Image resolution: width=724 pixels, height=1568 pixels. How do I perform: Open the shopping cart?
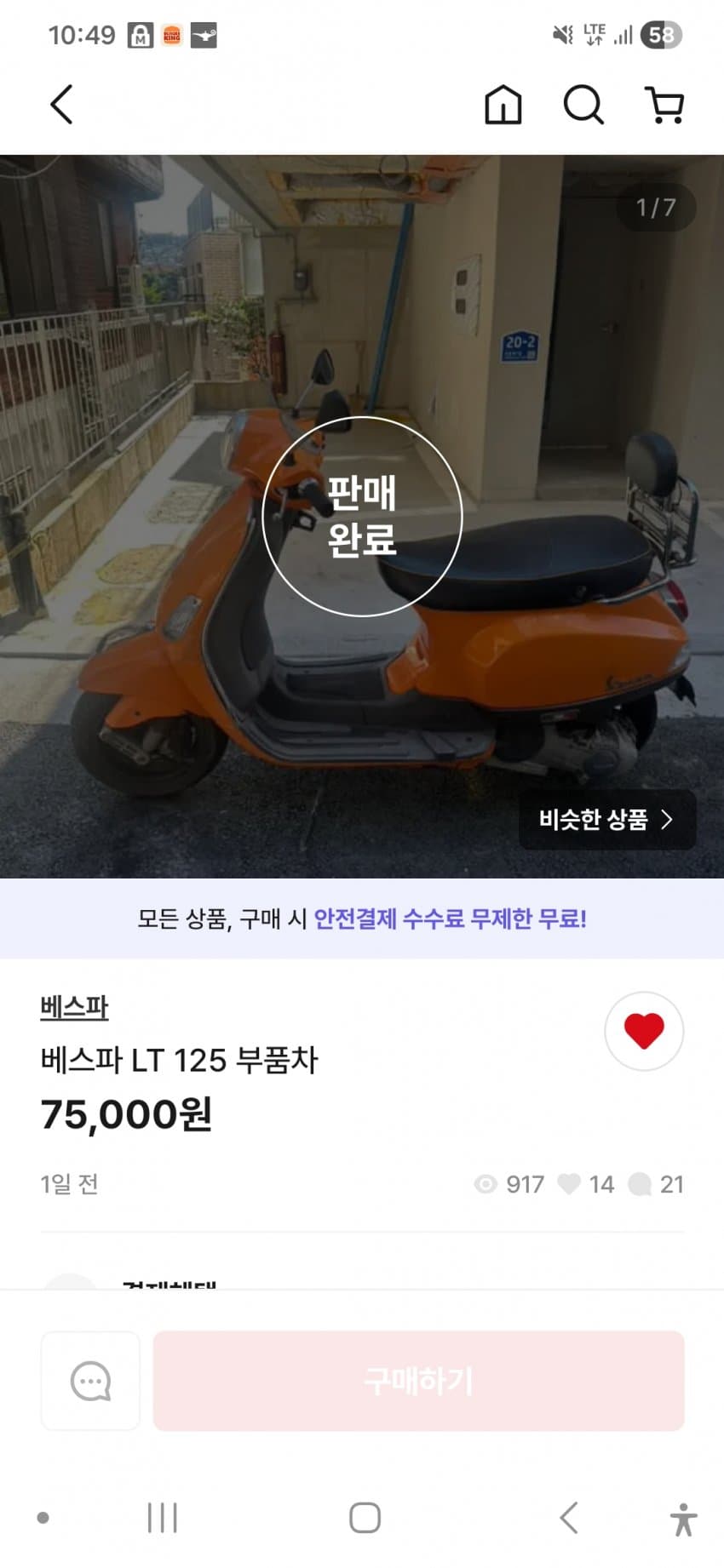tap(665, 106)
